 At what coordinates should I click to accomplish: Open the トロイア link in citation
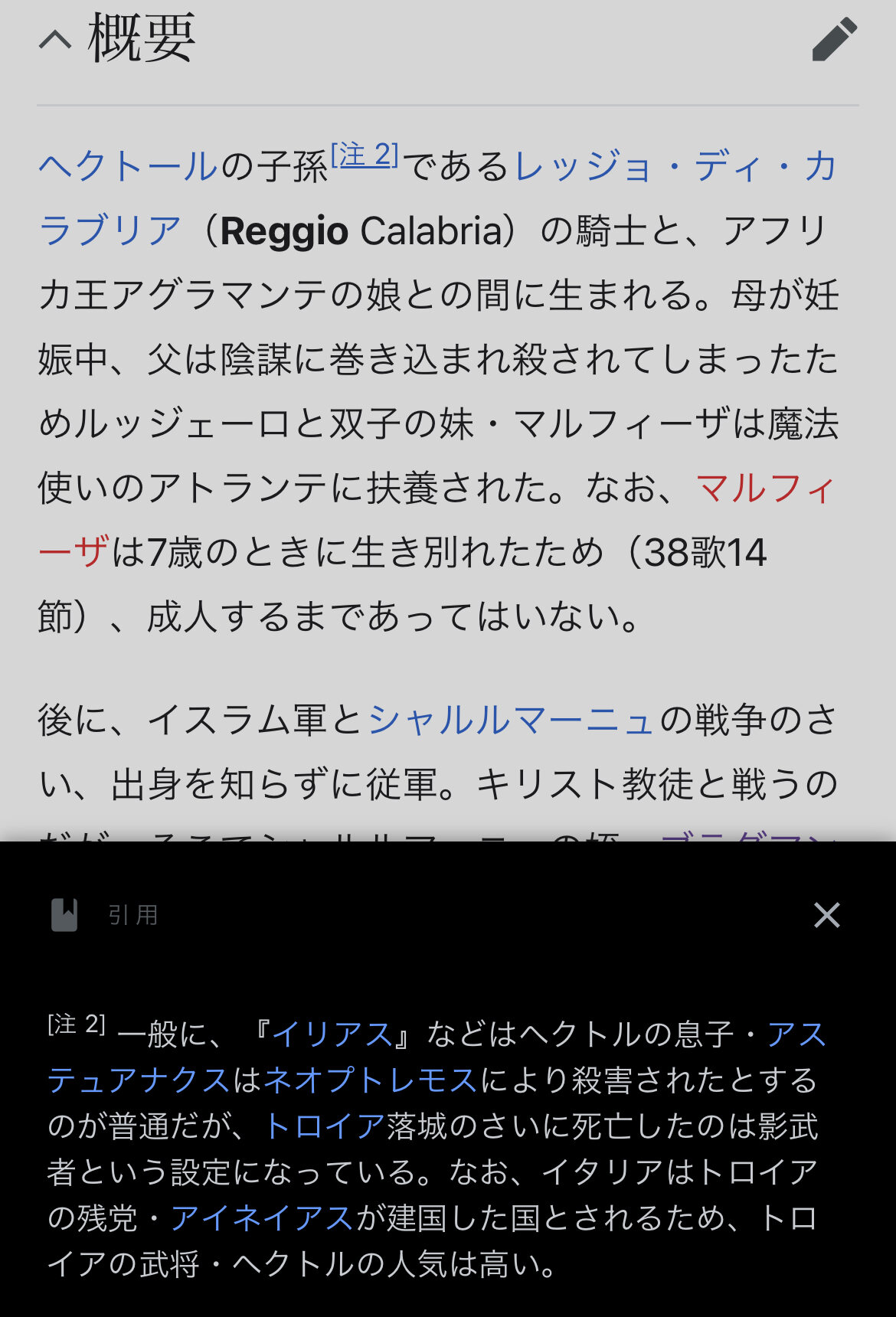point(324,1126)
